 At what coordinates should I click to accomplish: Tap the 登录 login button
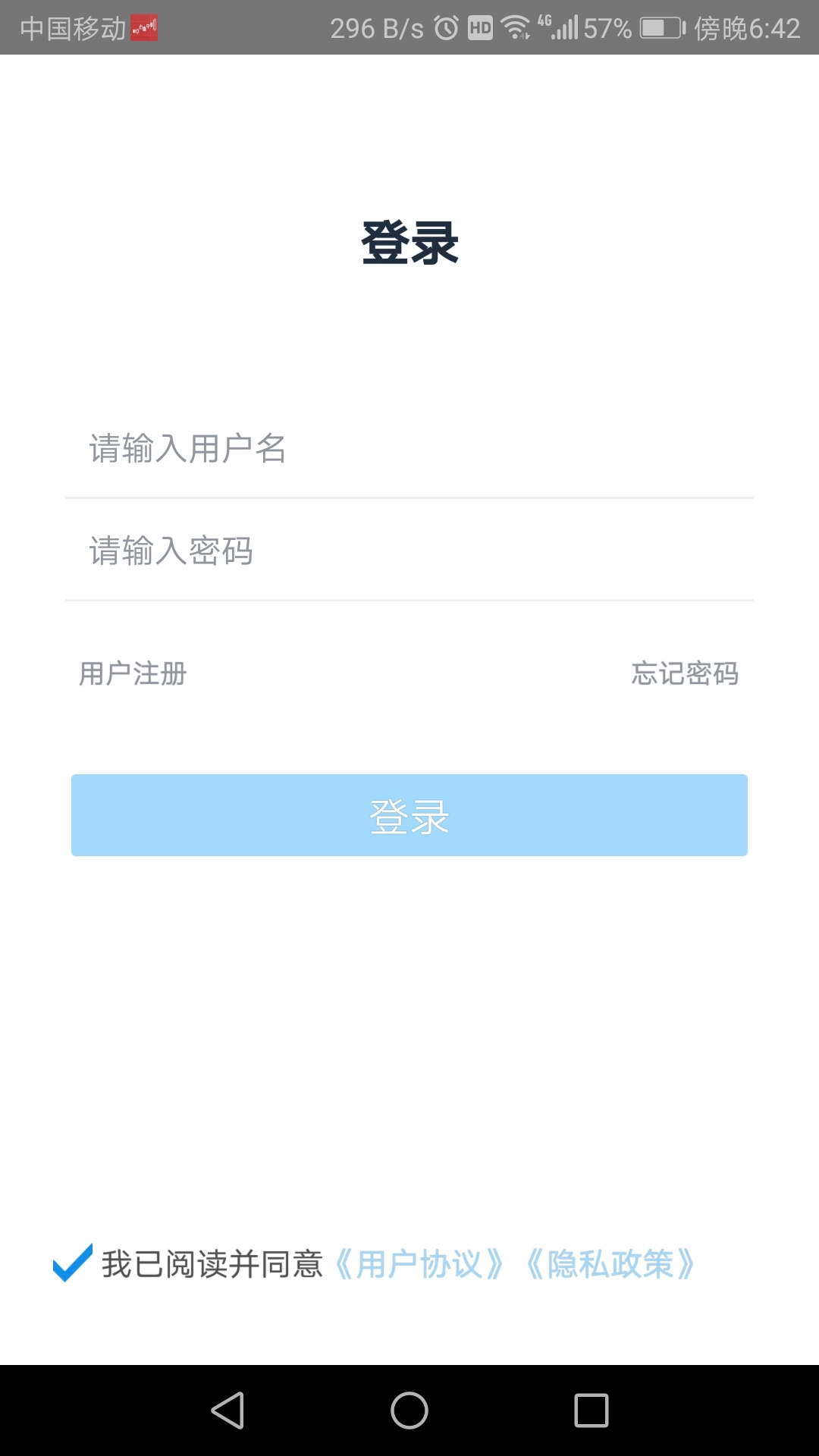[409, 814]
